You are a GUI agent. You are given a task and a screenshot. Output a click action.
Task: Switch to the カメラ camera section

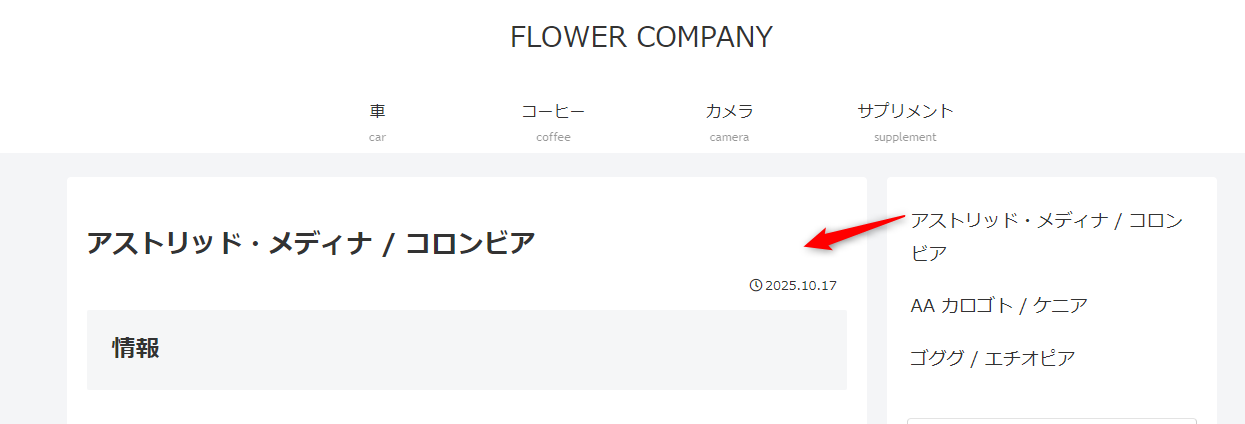click(x=729, y=121)
